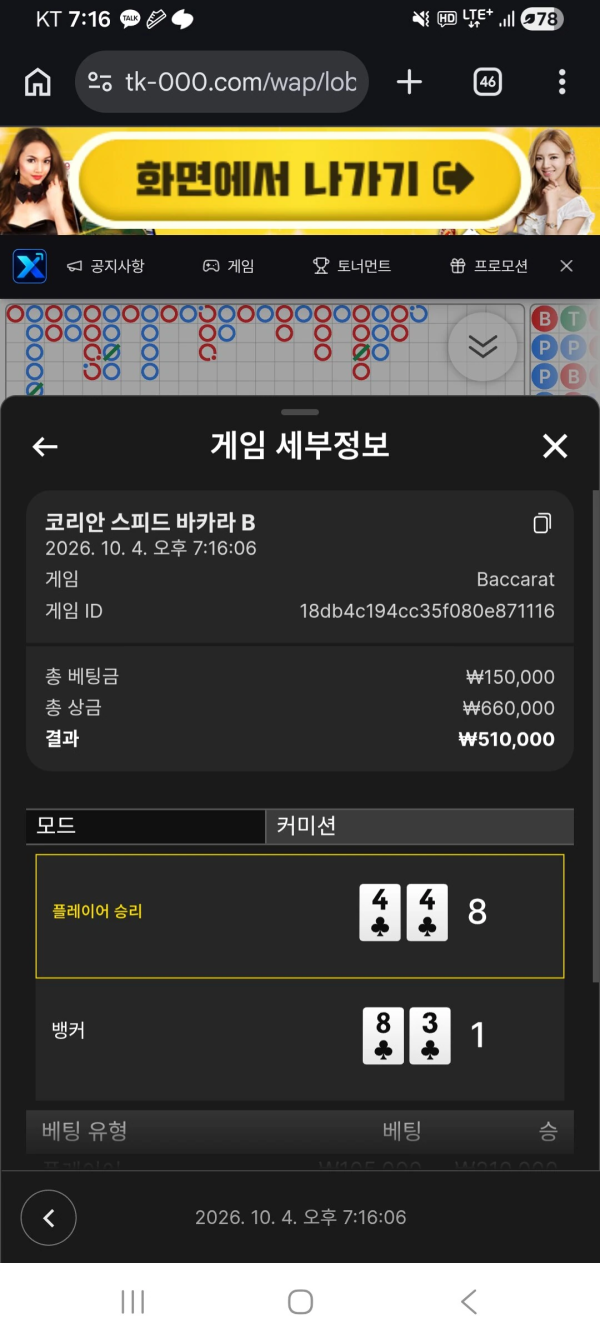Open system recent apps
The height and width of the screenshot is (1338, 600).
(x=132, y=1301)
